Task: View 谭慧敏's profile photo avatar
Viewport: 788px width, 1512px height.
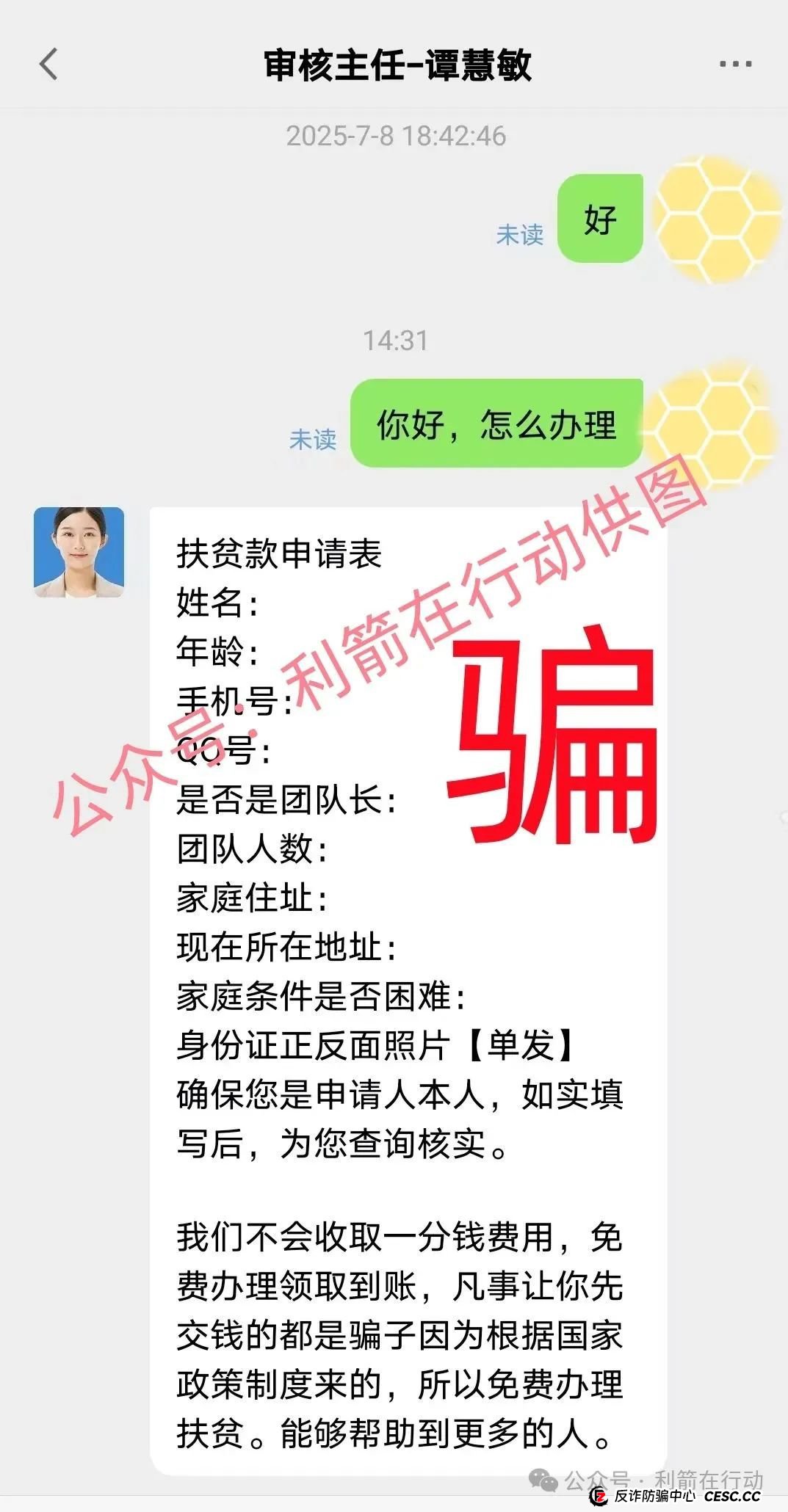Action: coord(79,552)
